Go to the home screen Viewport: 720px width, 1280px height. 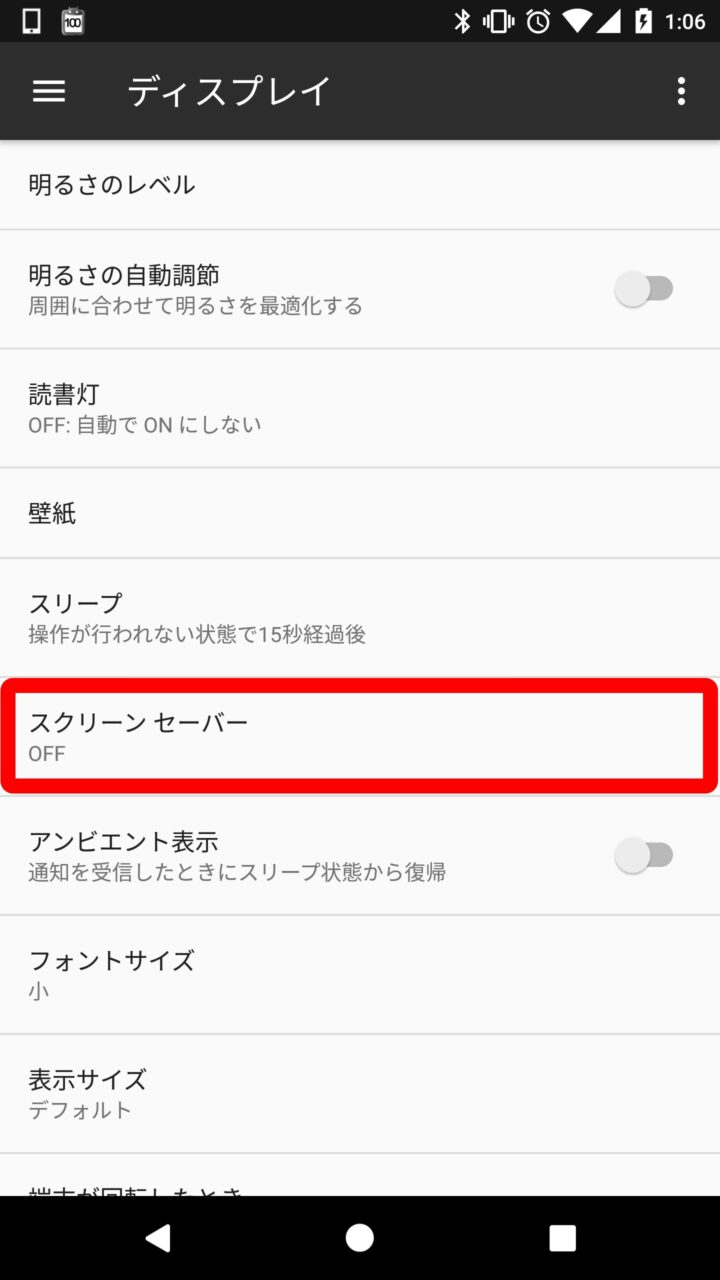tap(360, 1238)
